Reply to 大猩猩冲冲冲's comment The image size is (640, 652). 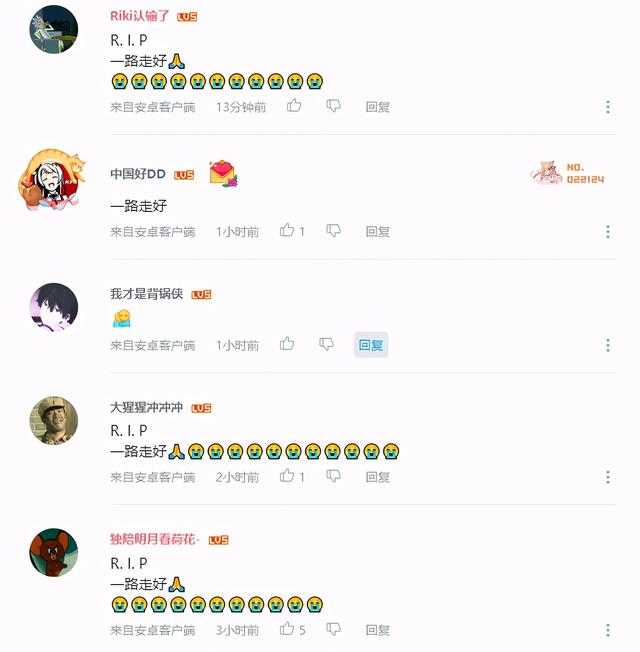coord(377,477)
